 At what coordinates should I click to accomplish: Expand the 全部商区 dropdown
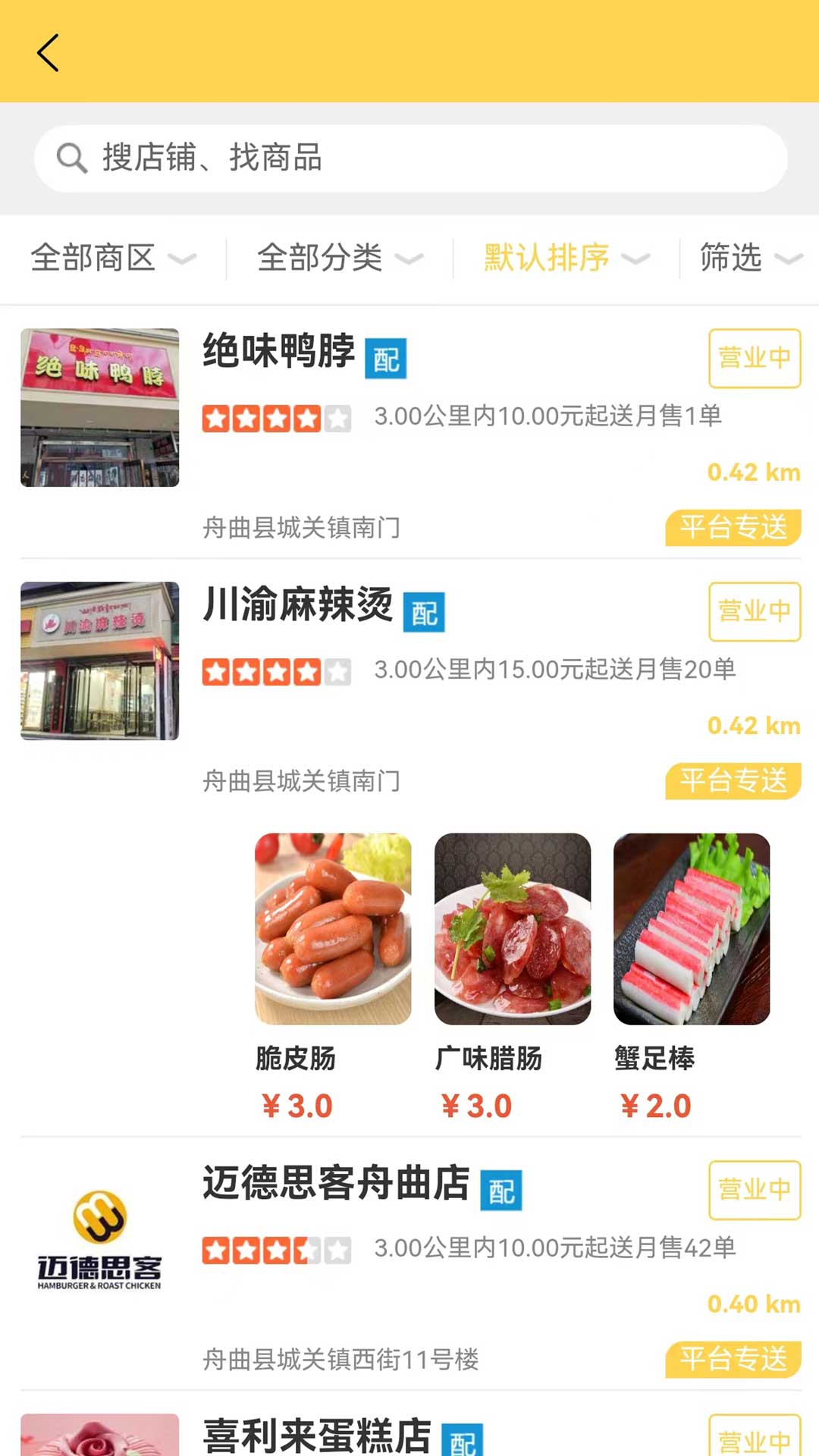[113, 258]
